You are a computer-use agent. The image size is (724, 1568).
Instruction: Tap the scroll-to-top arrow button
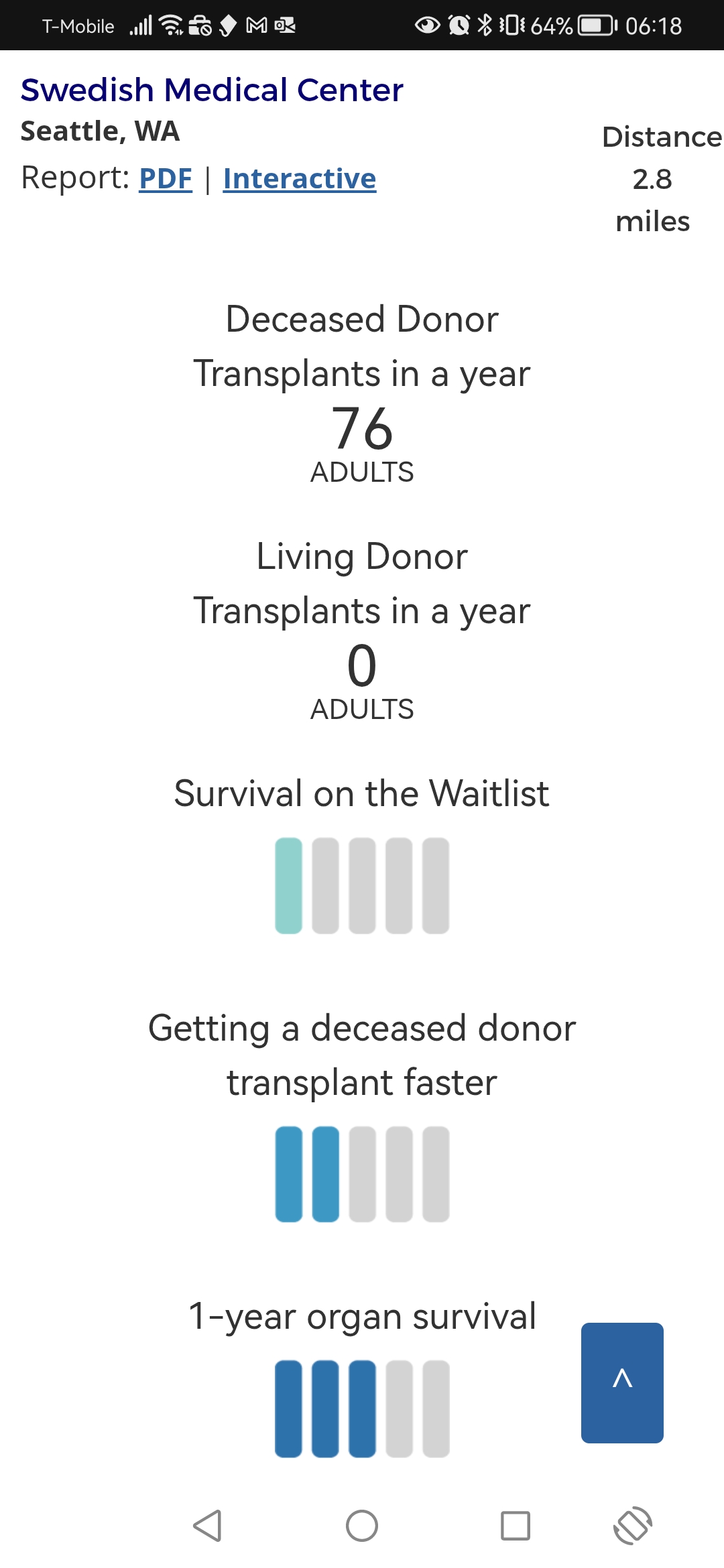[622, 1382]
